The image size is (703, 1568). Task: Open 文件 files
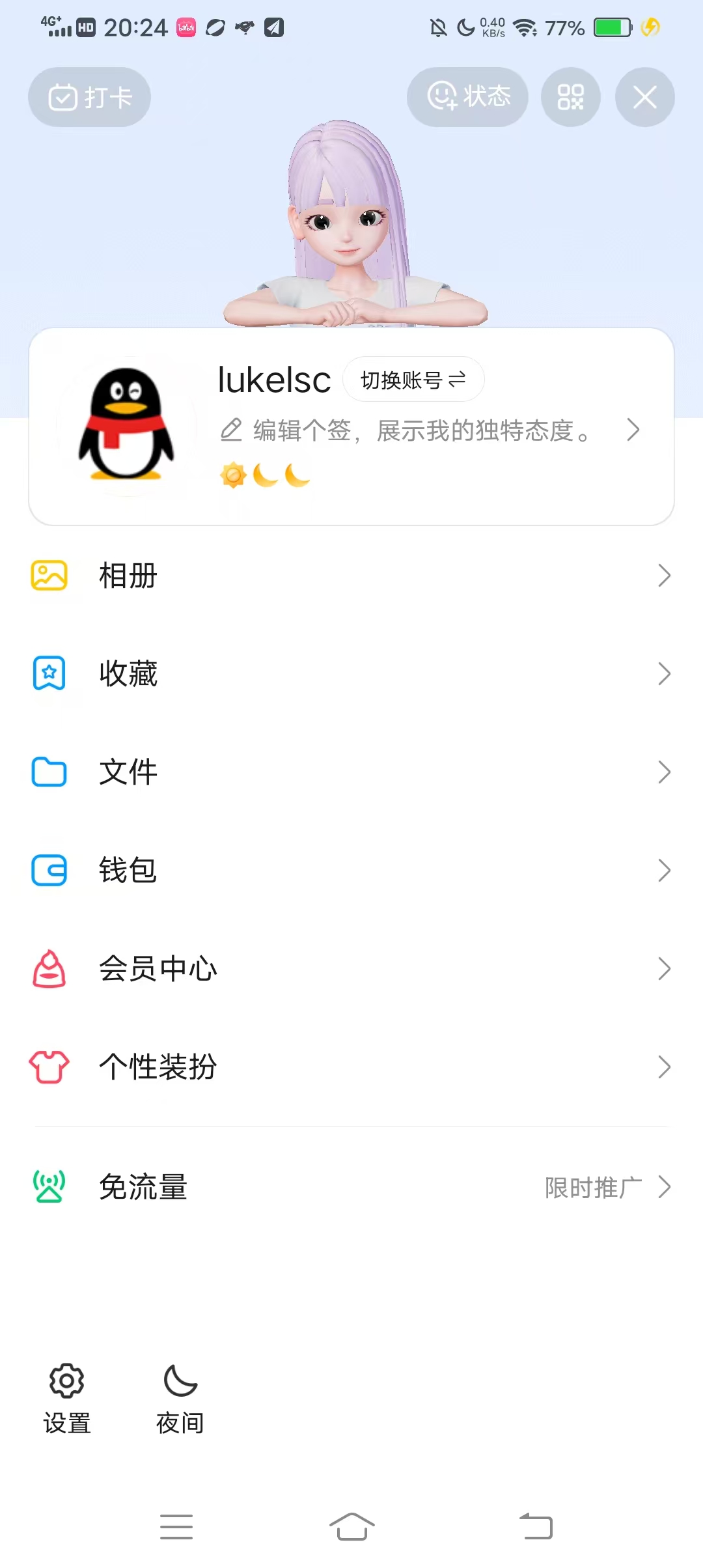point(351,772)
